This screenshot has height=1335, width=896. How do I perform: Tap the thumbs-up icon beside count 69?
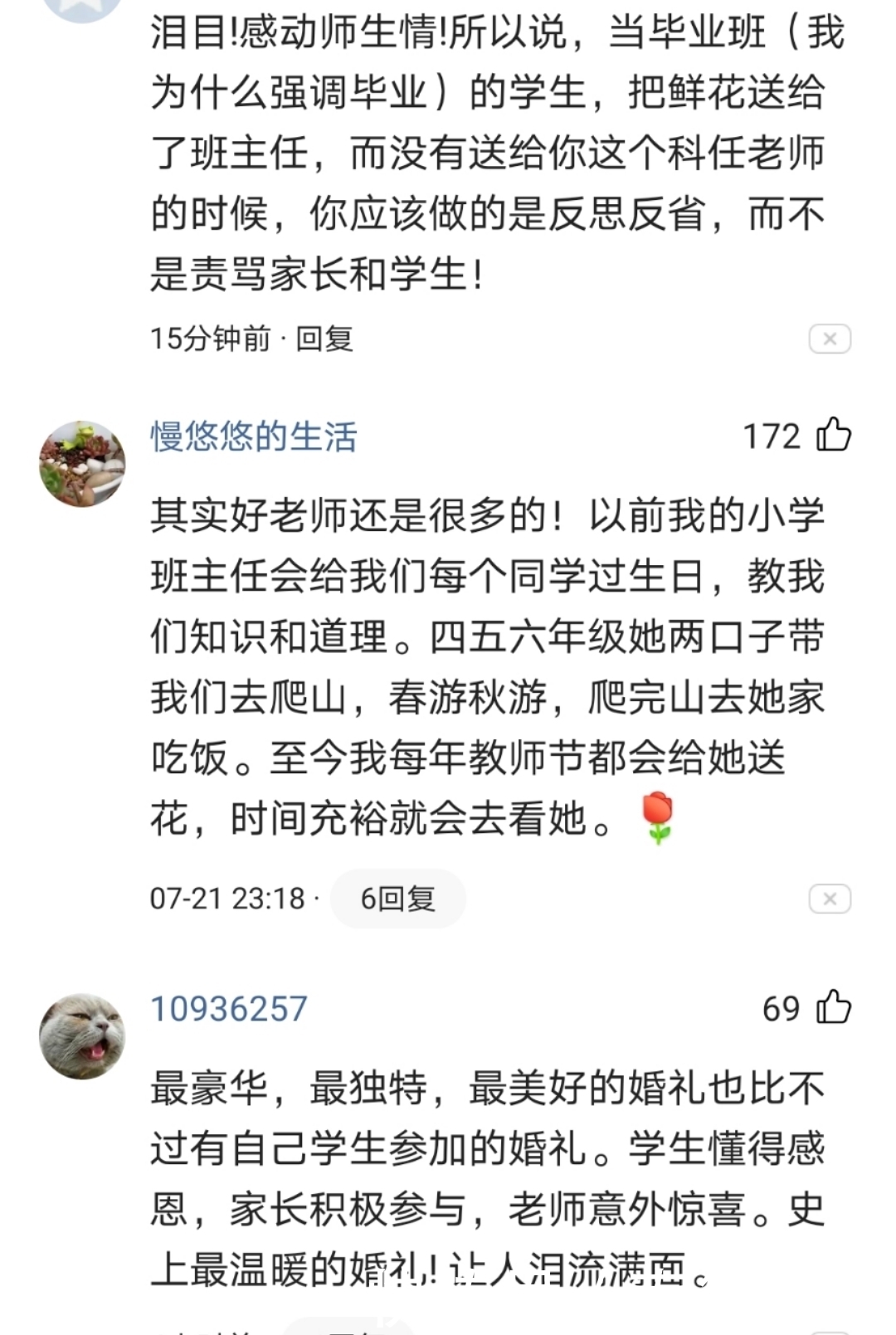834,1011
